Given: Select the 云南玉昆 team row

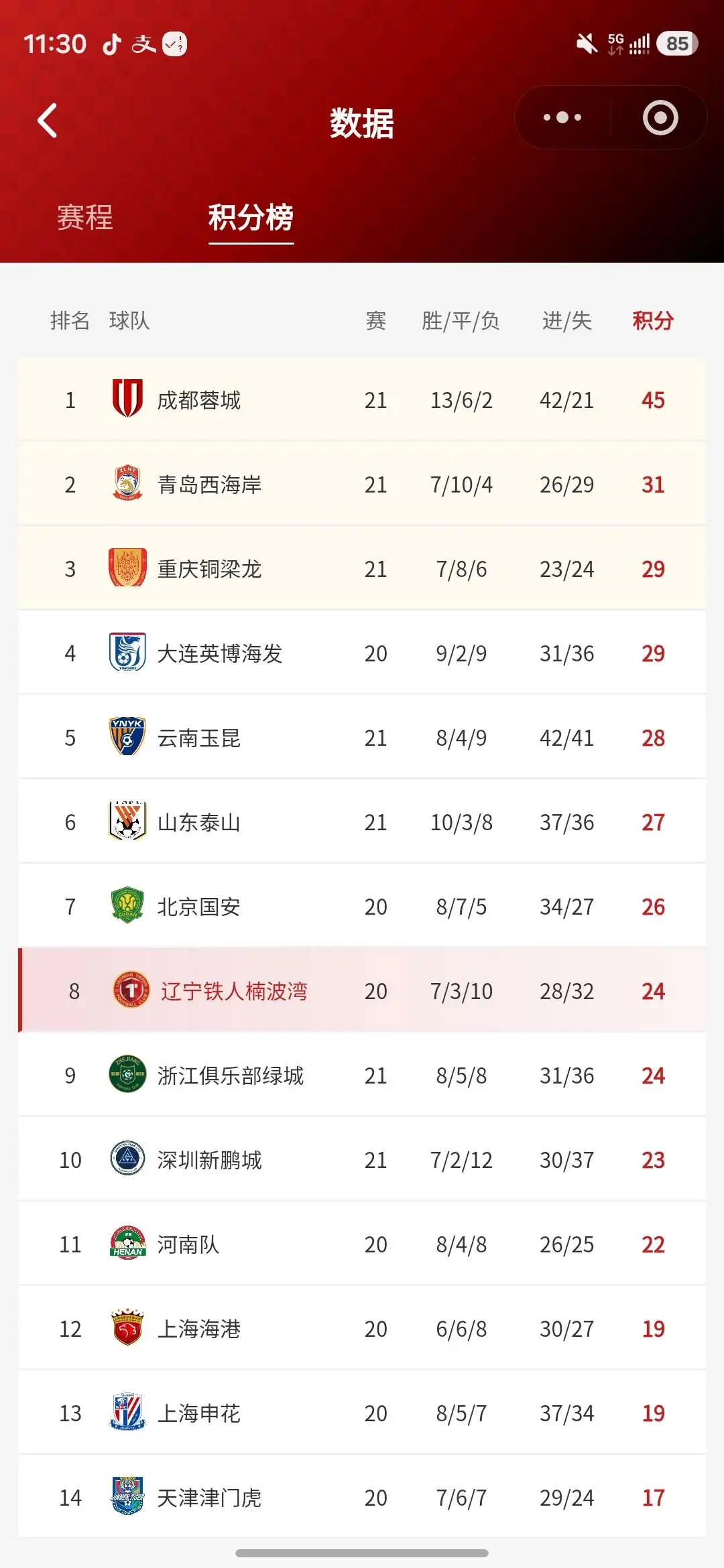Looking at the screenshot, I should (x=362, y=738).
